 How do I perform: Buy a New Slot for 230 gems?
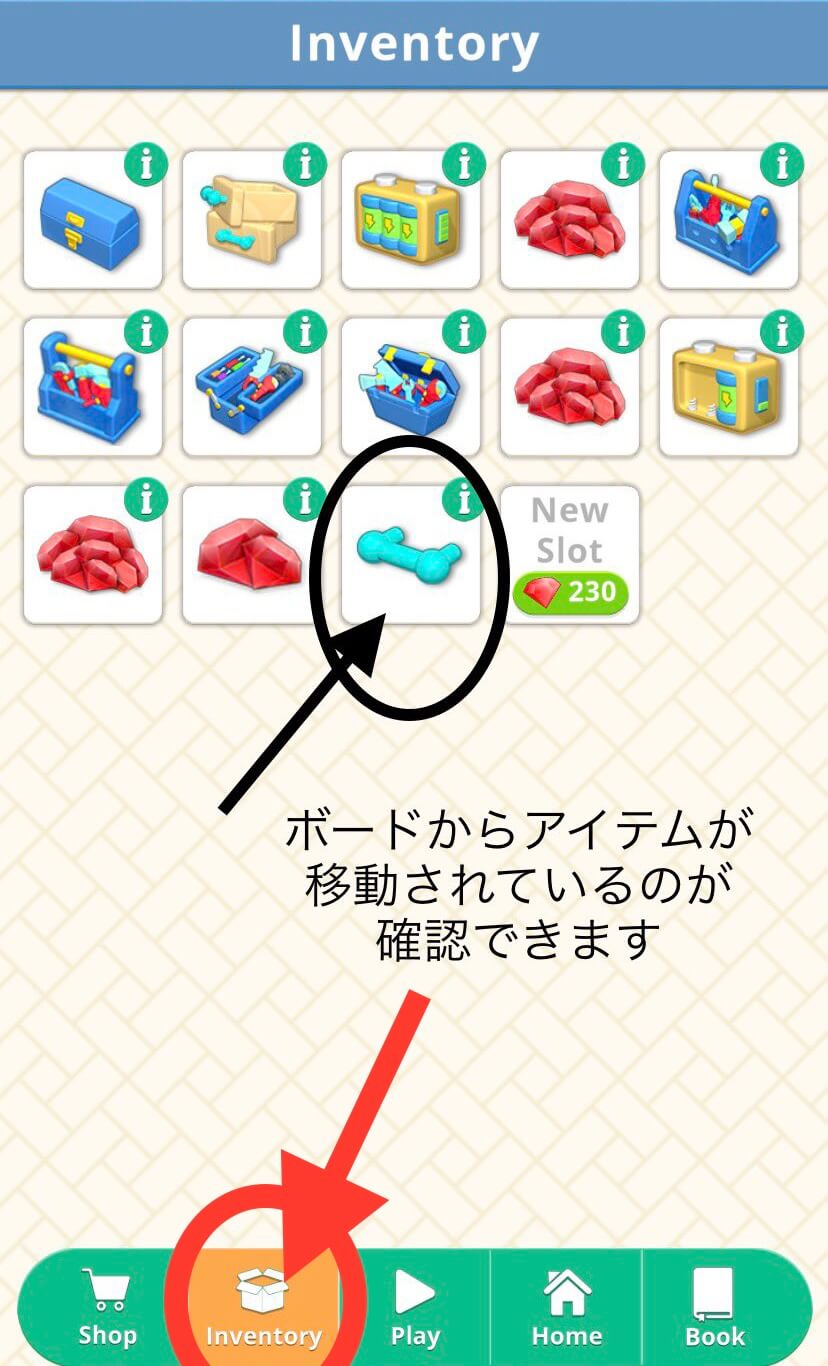pos(570,555)
